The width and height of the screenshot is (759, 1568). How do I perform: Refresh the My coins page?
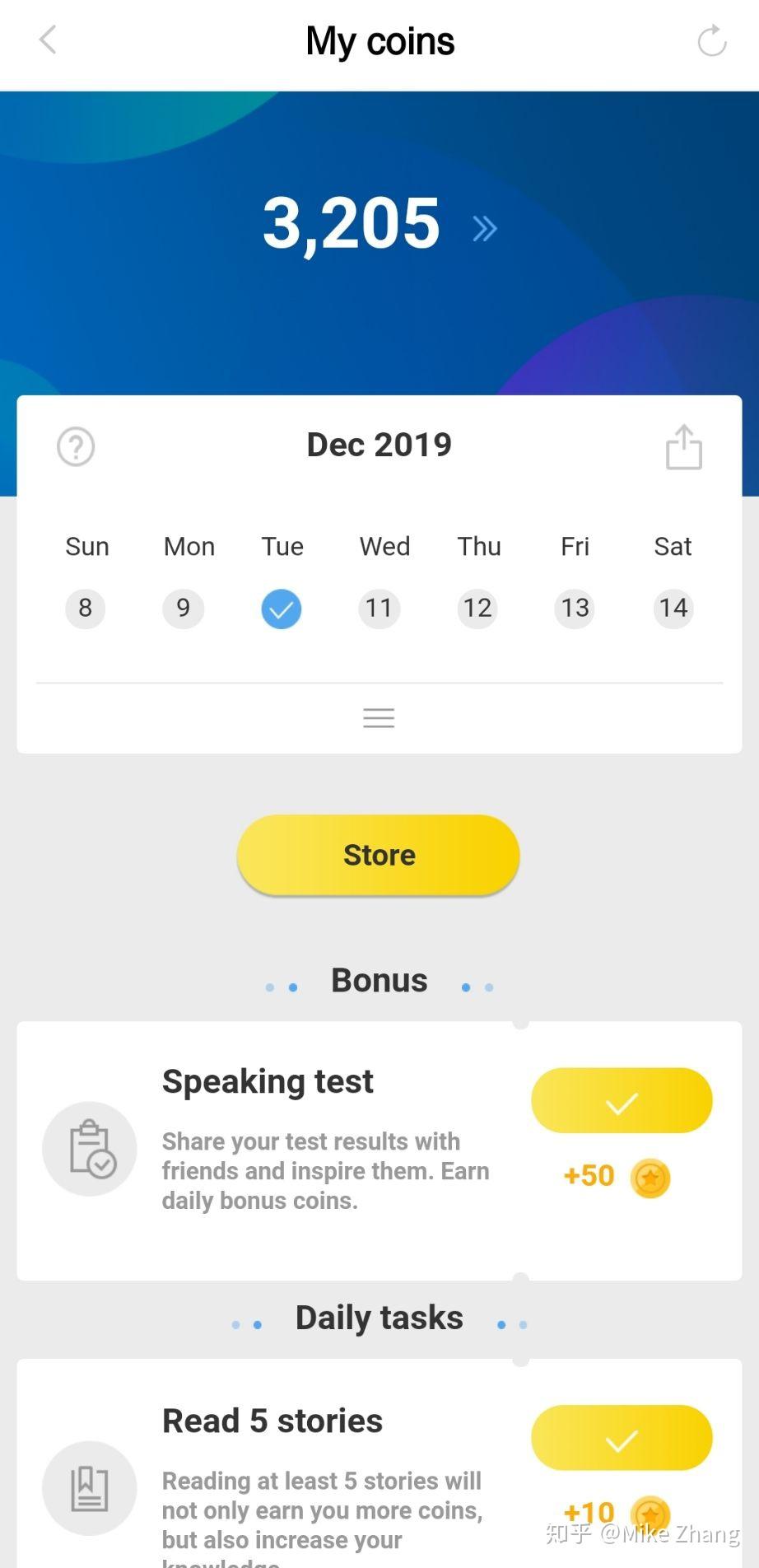pos(711,40)
